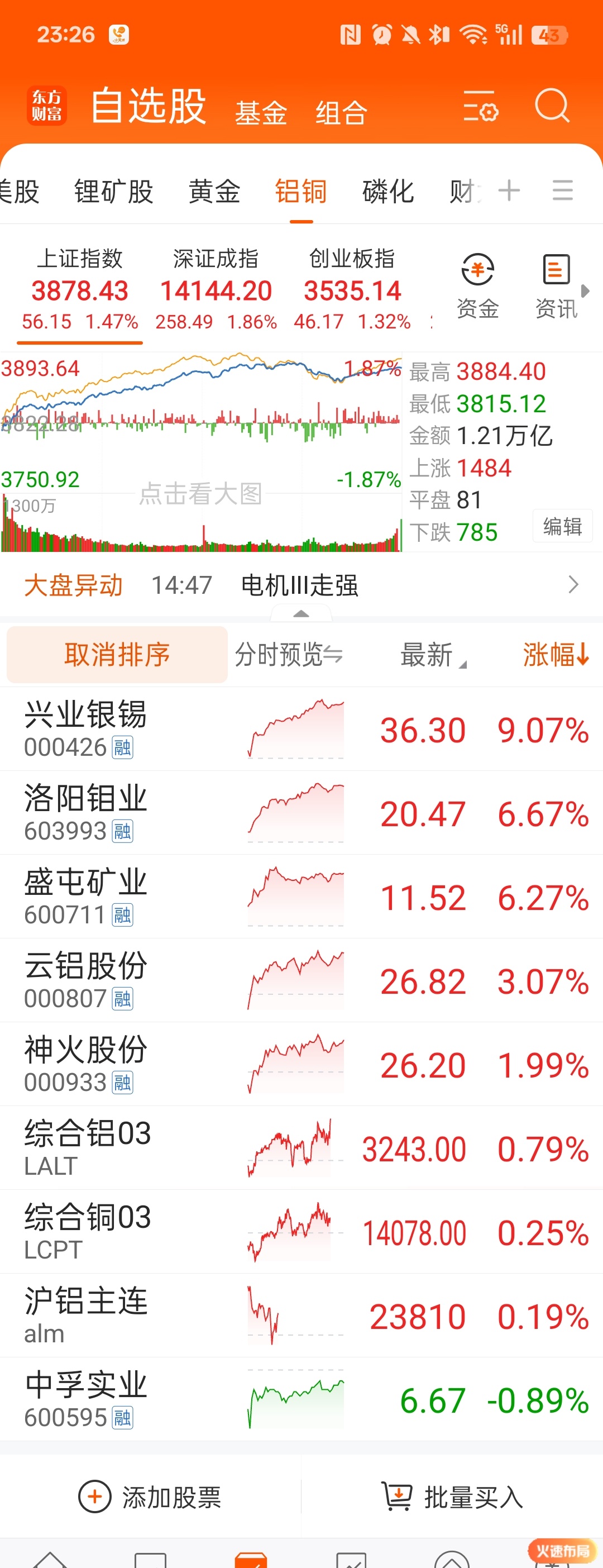Select the 锂矿股 group tab
603x1568 pixels.
114,191
